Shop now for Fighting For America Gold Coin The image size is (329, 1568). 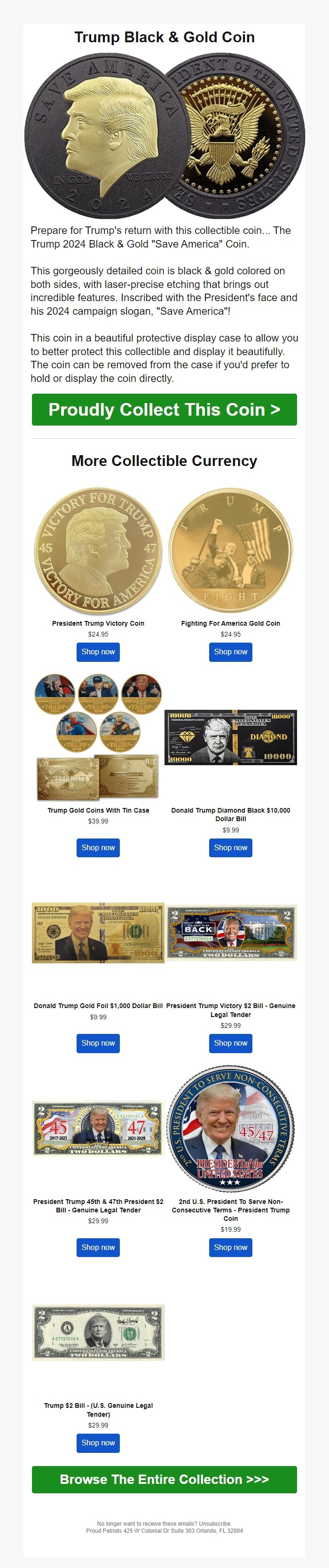coord(230,652)
